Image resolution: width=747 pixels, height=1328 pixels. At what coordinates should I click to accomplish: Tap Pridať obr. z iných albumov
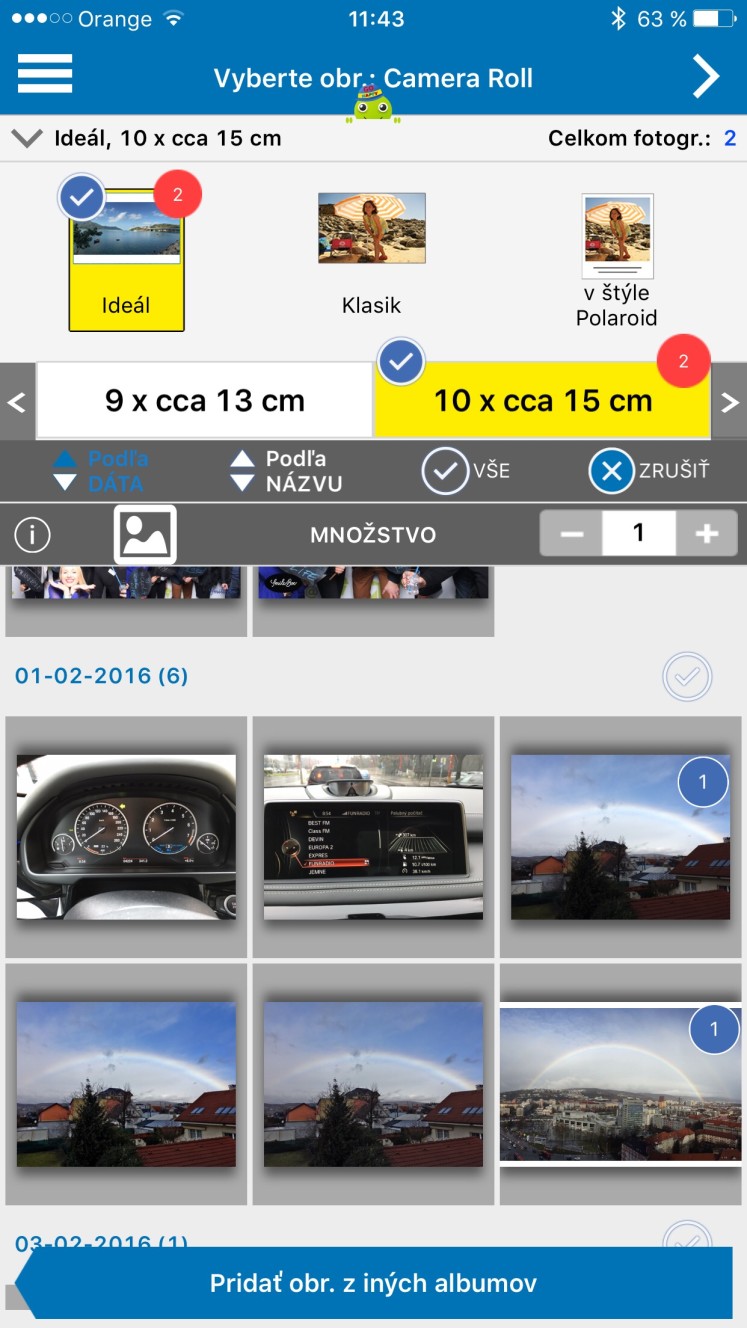(x=373, y=1284)
